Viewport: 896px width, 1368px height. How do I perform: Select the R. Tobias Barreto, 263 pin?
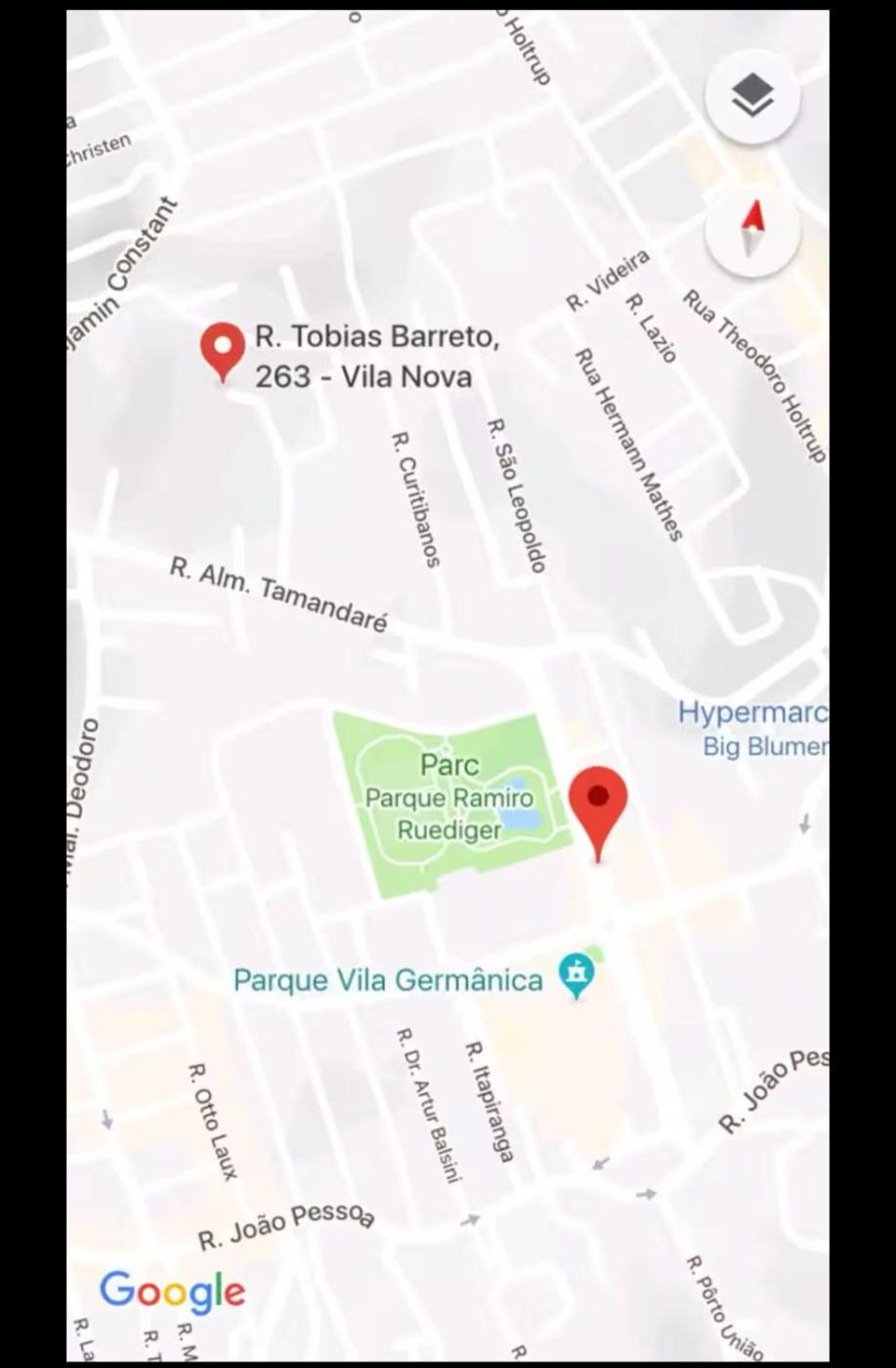coord(223,349)
